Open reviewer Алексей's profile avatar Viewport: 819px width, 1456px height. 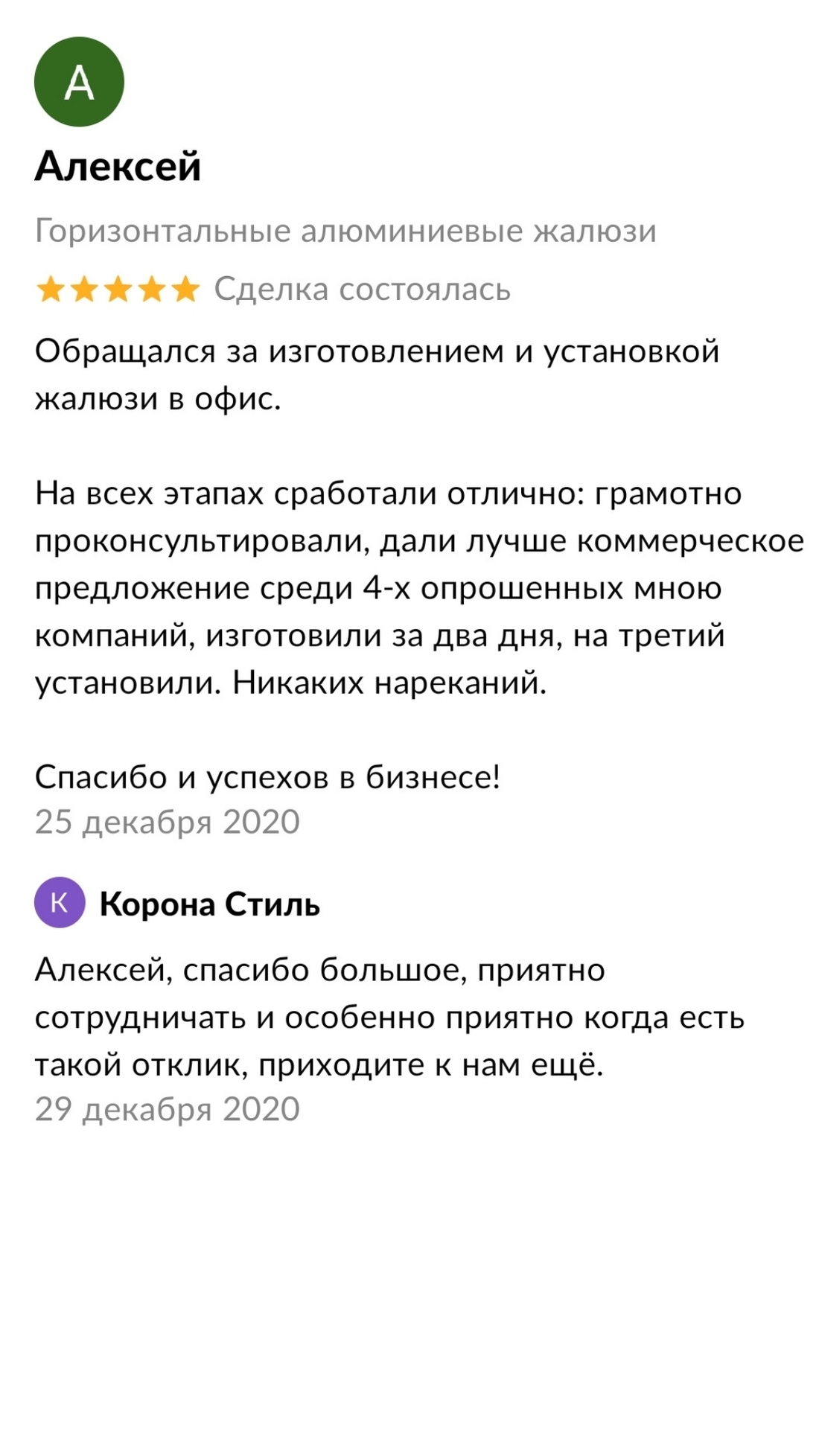pyautogui.click(x=79, y=82)
